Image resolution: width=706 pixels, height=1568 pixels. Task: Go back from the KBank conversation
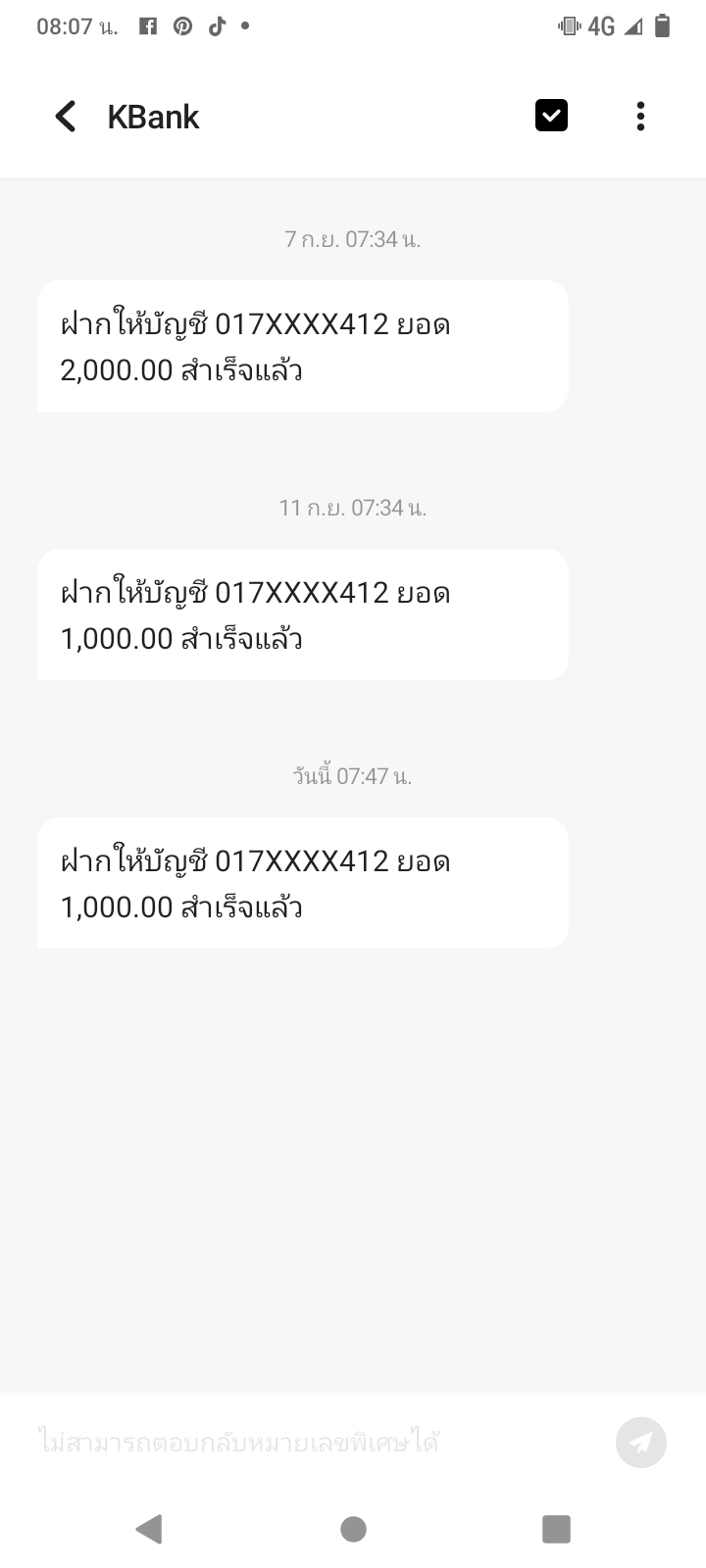tap(66, 117)
